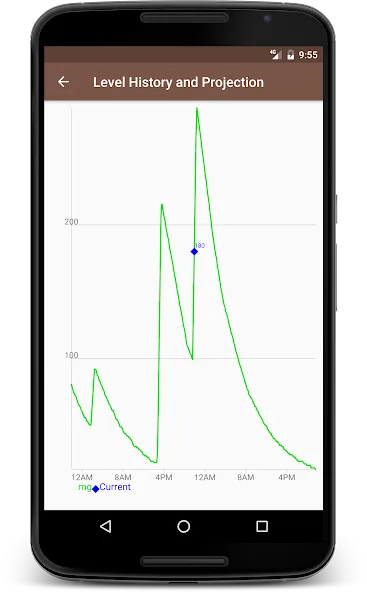Open the recent apps view
Viewport: 367px width, 592px height.
(x=262, y=526)
